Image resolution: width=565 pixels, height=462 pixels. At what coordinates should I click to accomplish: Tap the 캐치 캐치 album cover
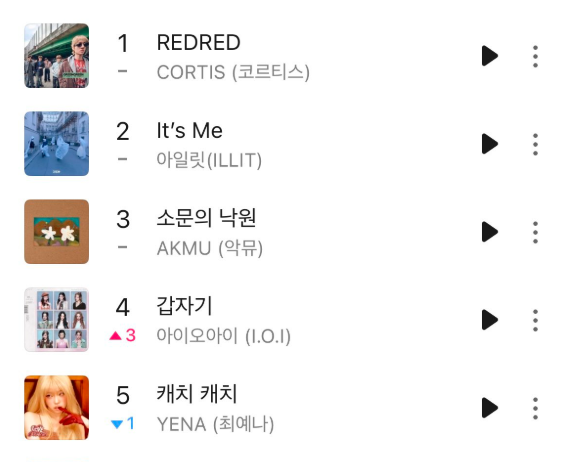pos(57,408)
